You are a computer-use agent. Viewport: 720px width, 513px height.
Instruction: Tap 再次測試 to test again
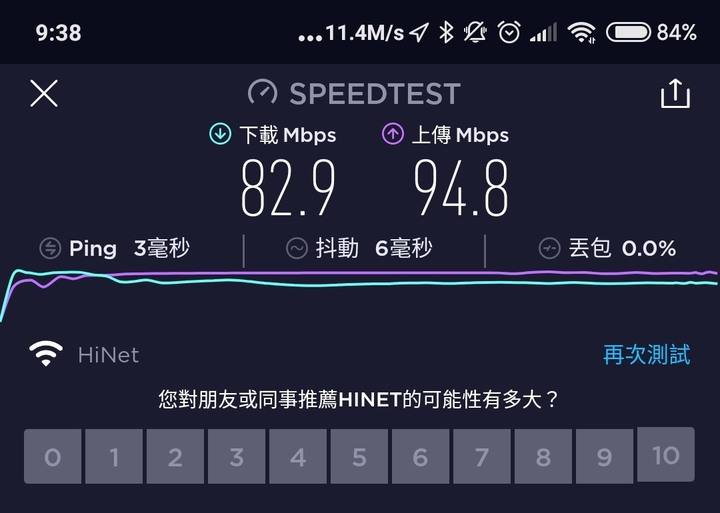646,355
